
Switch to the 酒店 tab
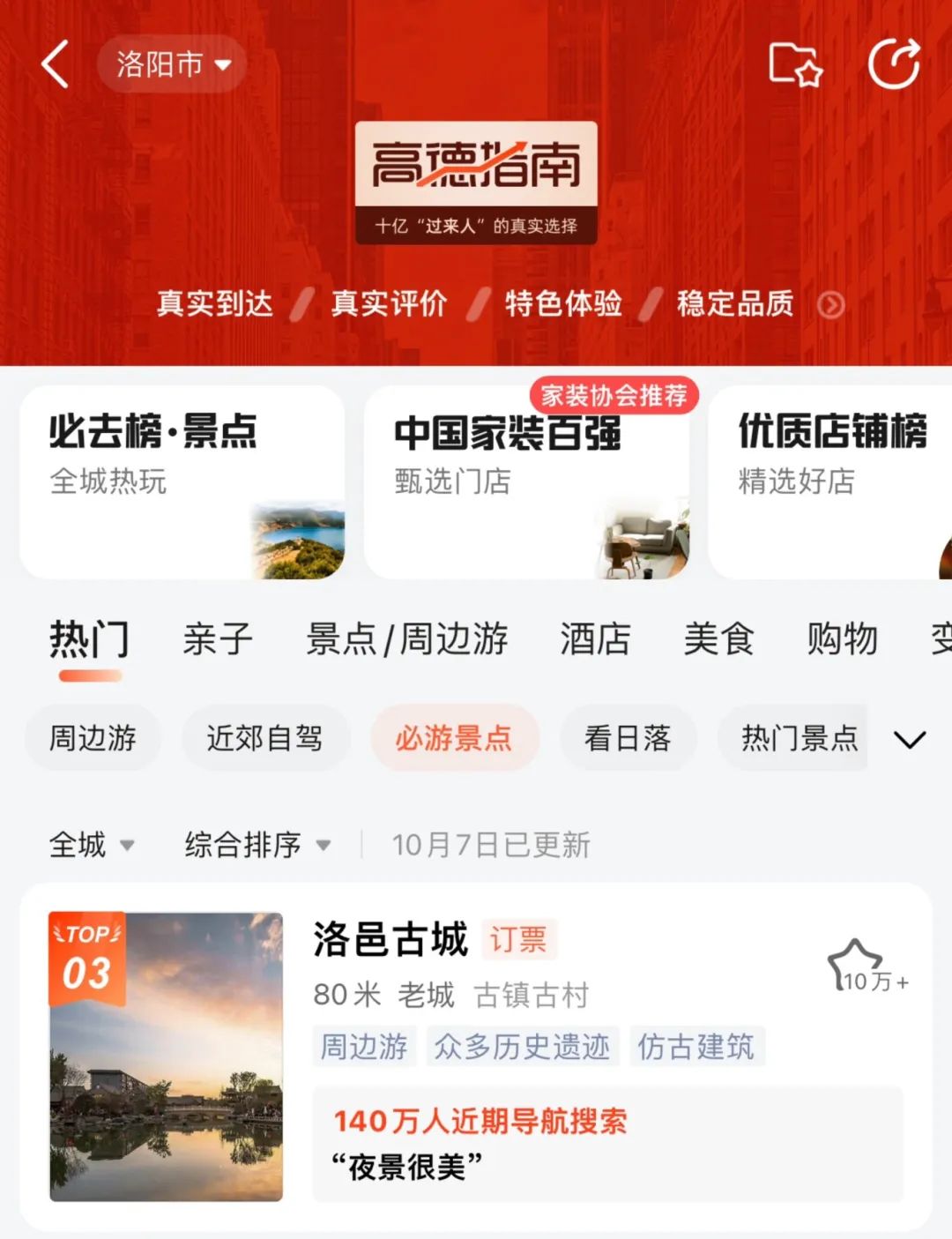tap(595, 638)
